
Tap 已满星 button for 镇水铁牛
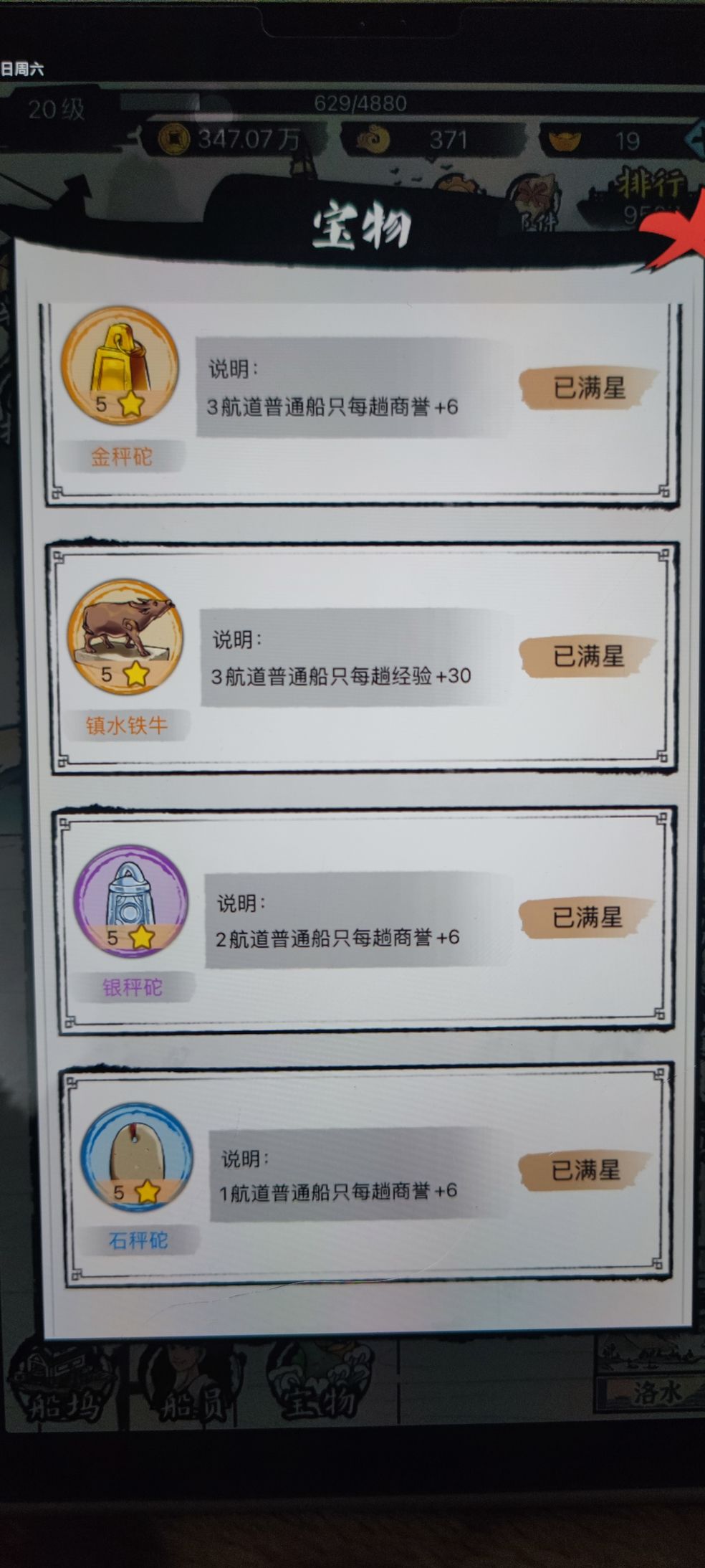click(587, 657)
